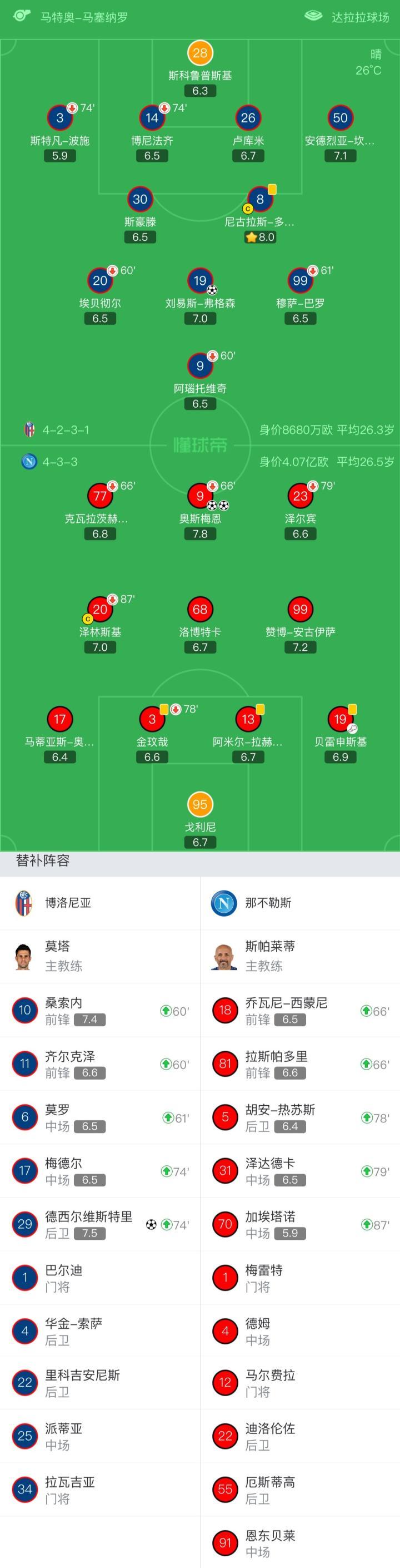This screenshot has width=400, height=1568.
Task: Open the 那不勒斯 team page
Action: (x=267, y=903)
